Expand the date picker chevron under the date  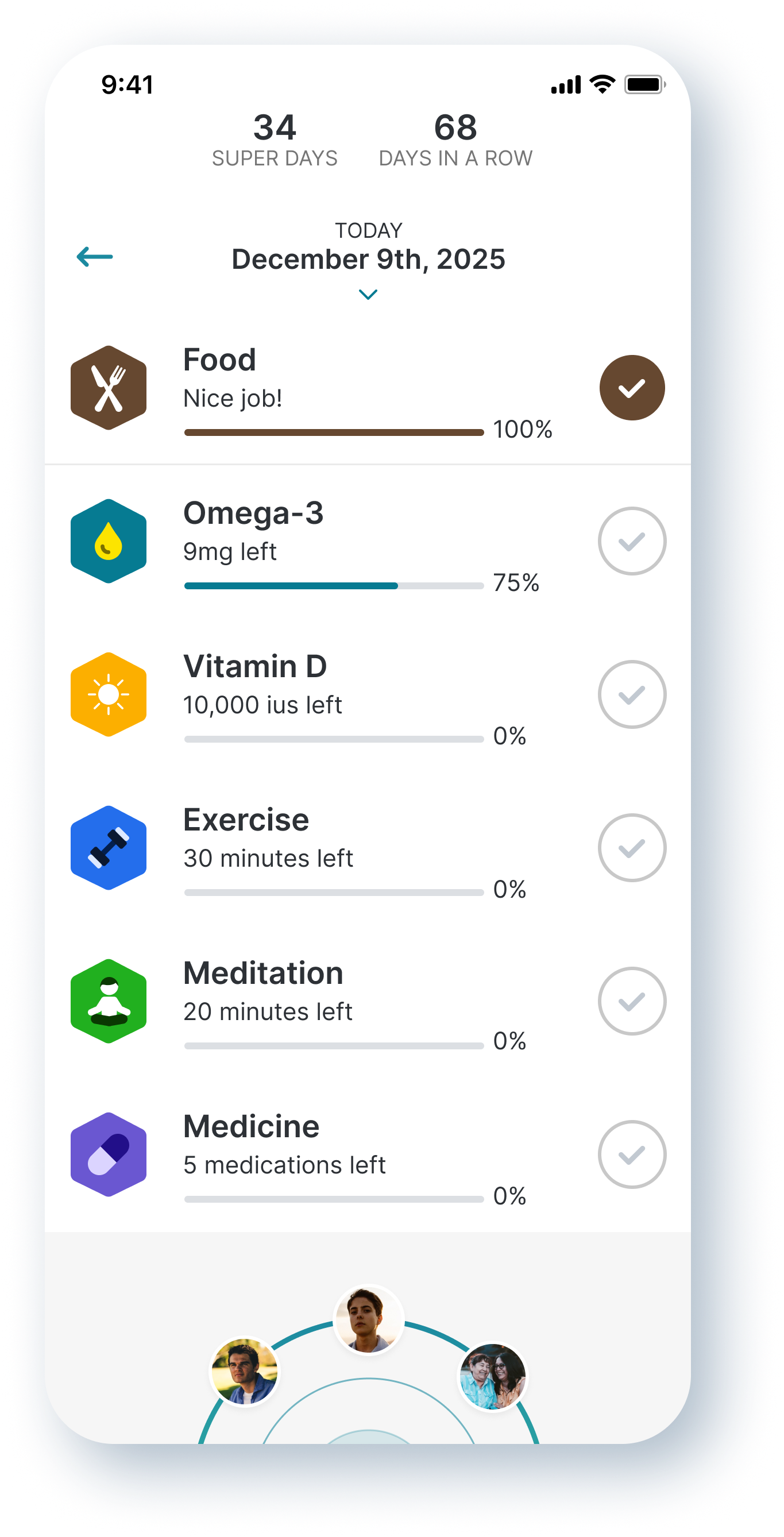tap(368, 294)
